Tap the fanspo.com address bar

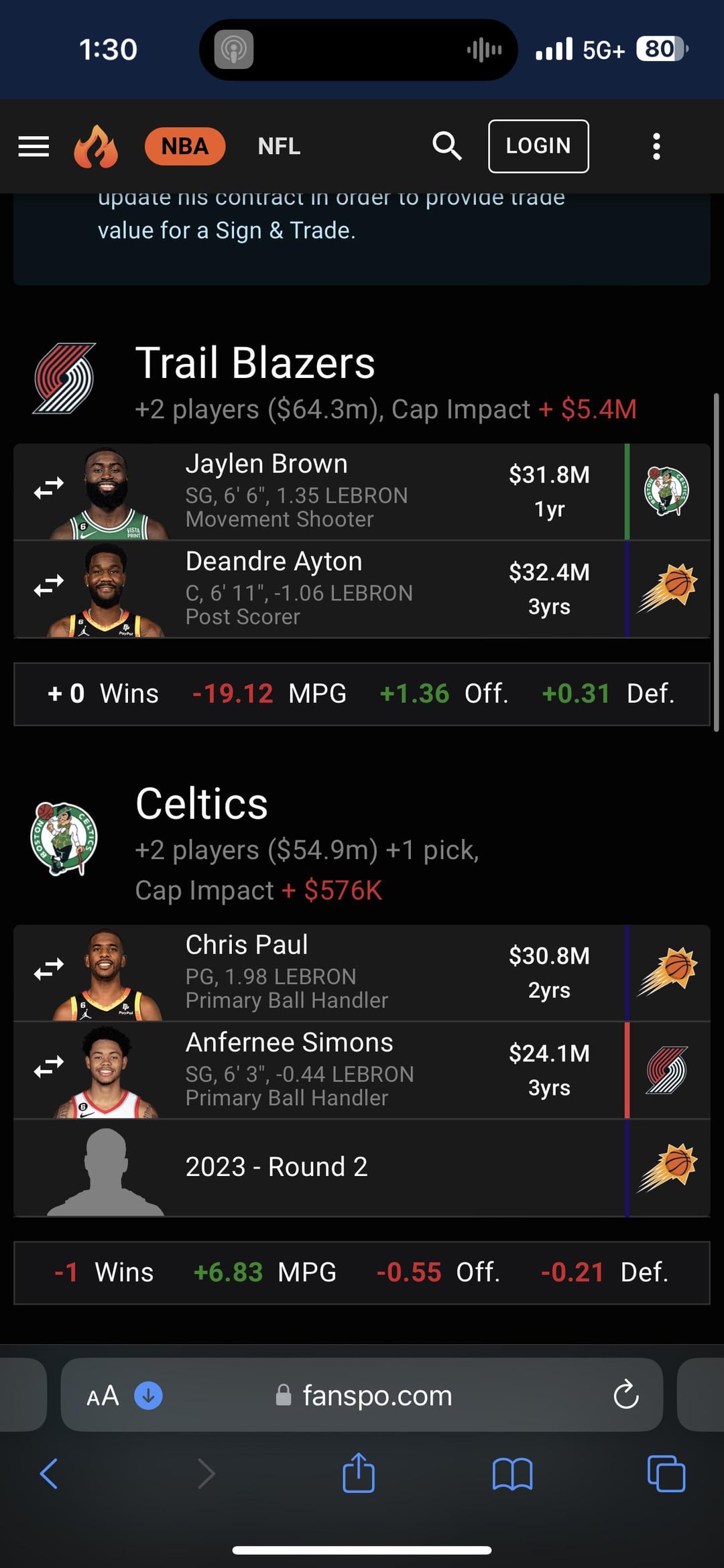[x=375, y=1396]
